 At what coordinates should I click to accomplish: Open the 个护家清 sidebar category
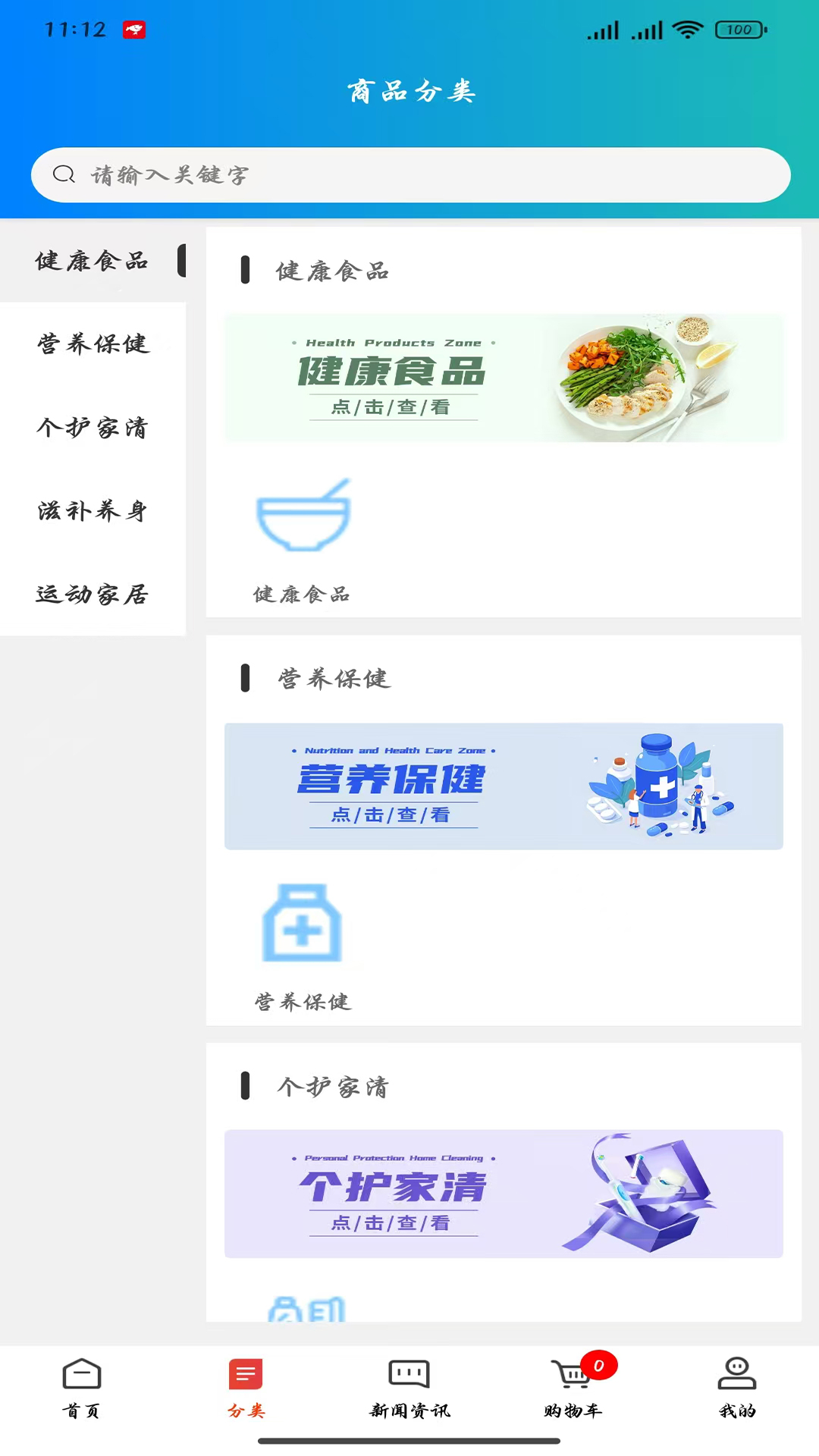[x=93, y=428]
